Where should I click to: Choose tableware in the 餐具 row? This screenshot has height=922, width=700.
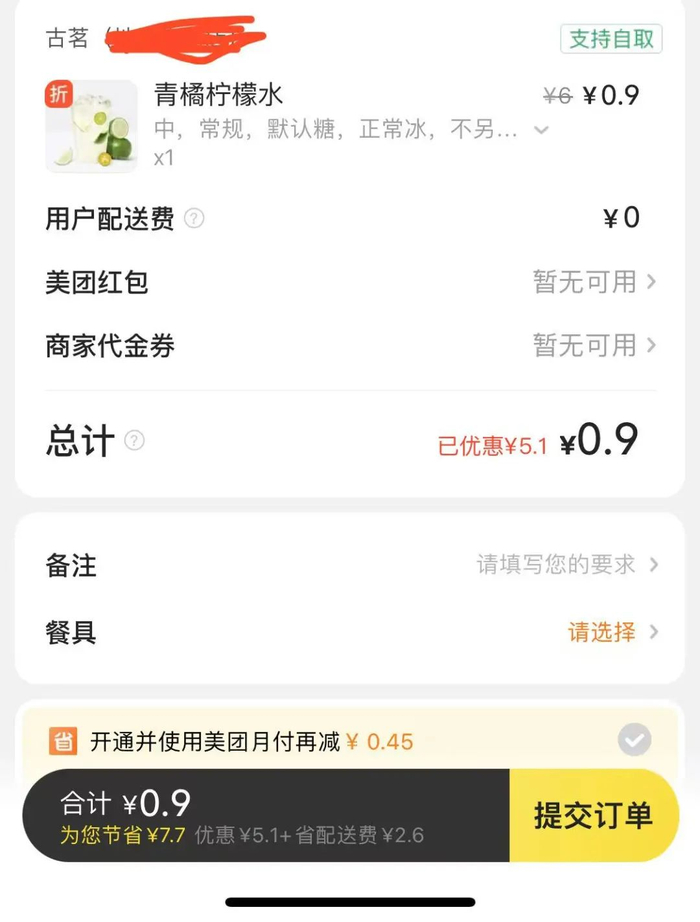[612, 632]
